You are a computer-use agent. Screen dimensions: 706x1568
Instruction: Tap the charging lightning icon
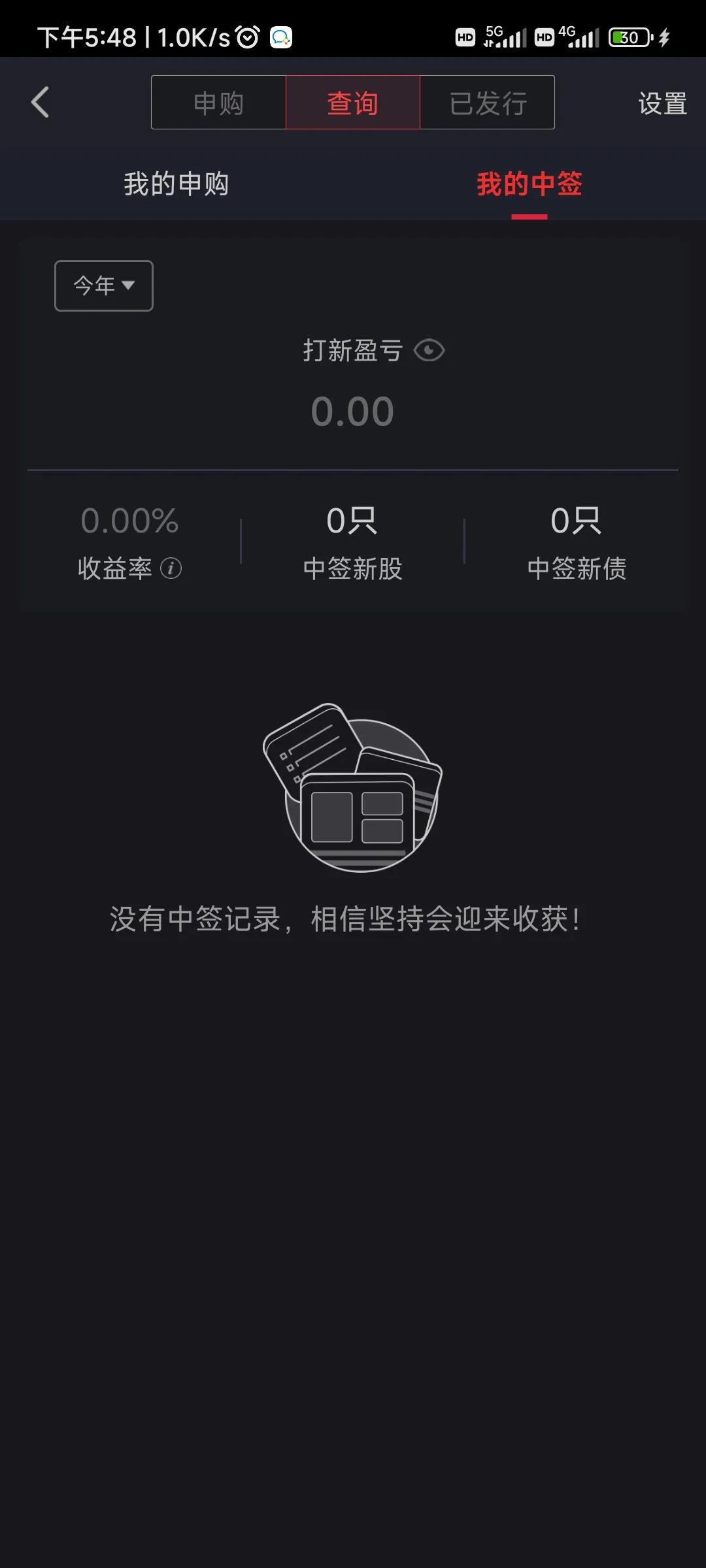tap(664, 37)
